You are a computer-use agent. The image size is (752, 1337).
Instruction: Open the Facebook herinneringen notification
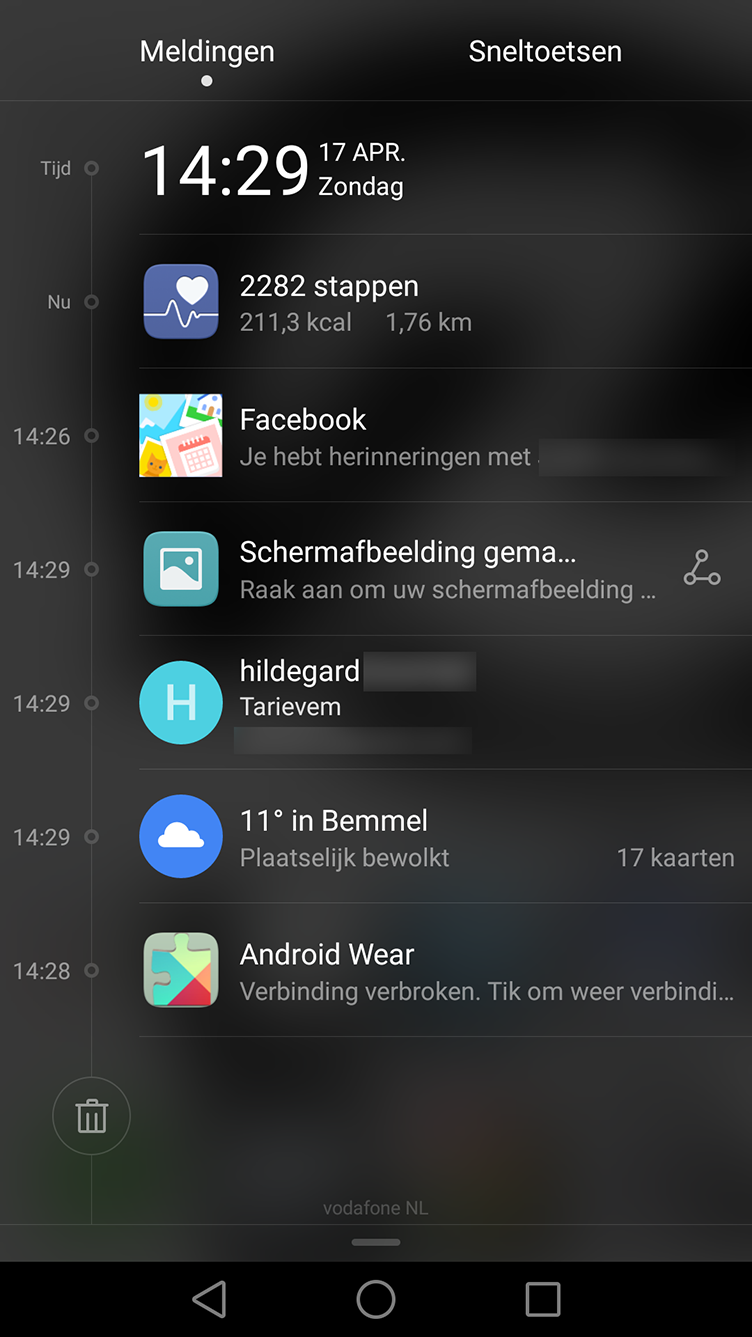445,435
